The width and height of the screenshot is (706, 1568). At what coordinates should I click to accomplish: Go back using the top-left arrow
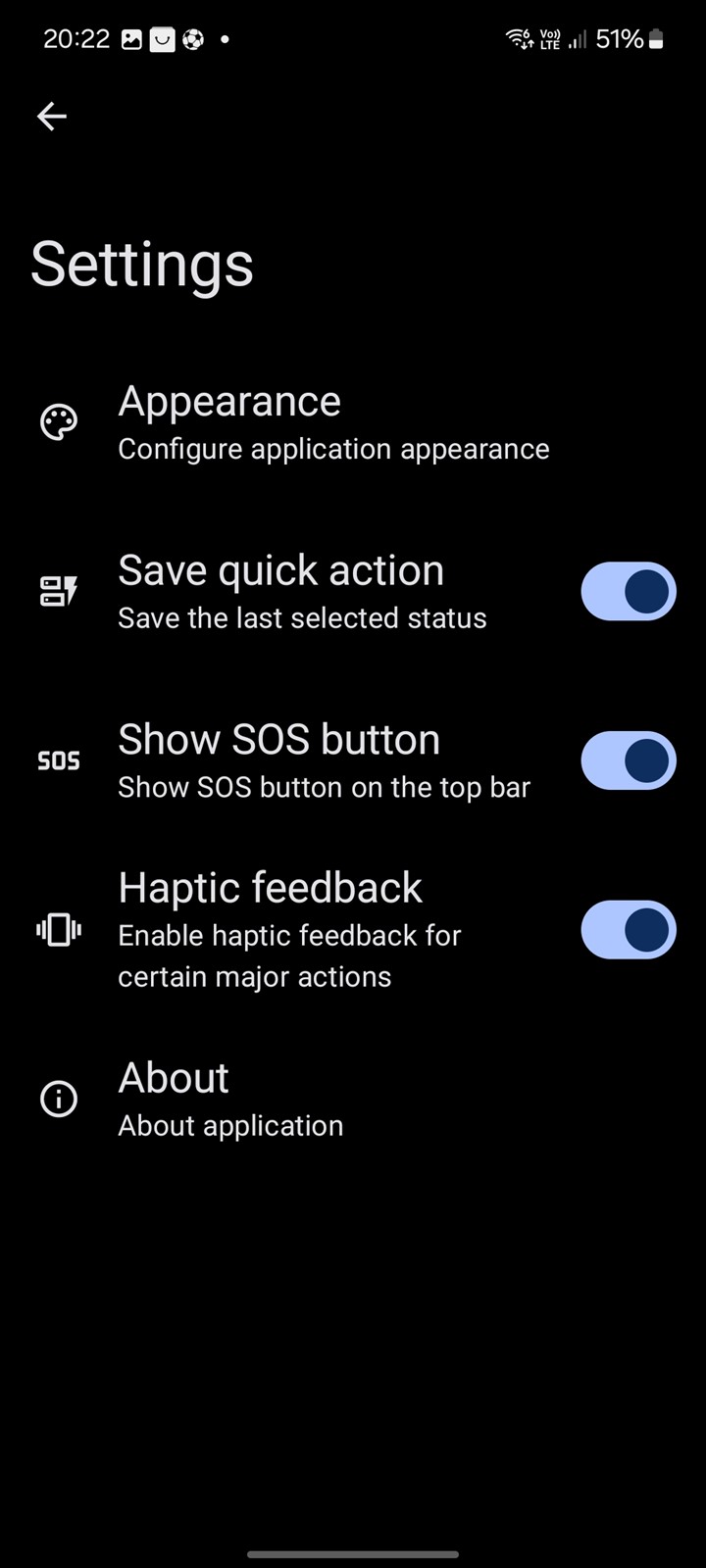[52, 117]
